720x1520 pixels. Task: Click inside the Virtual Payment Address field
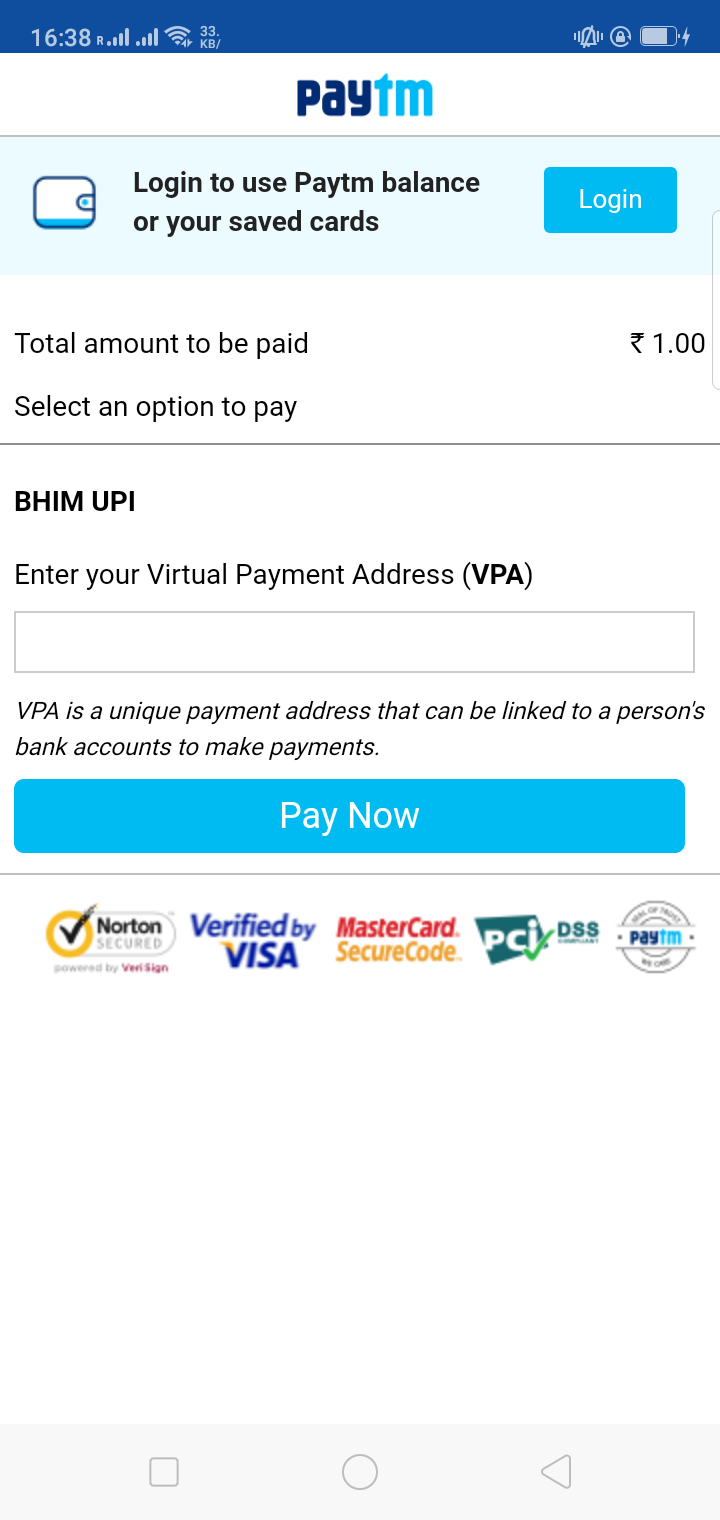(354, 641)
